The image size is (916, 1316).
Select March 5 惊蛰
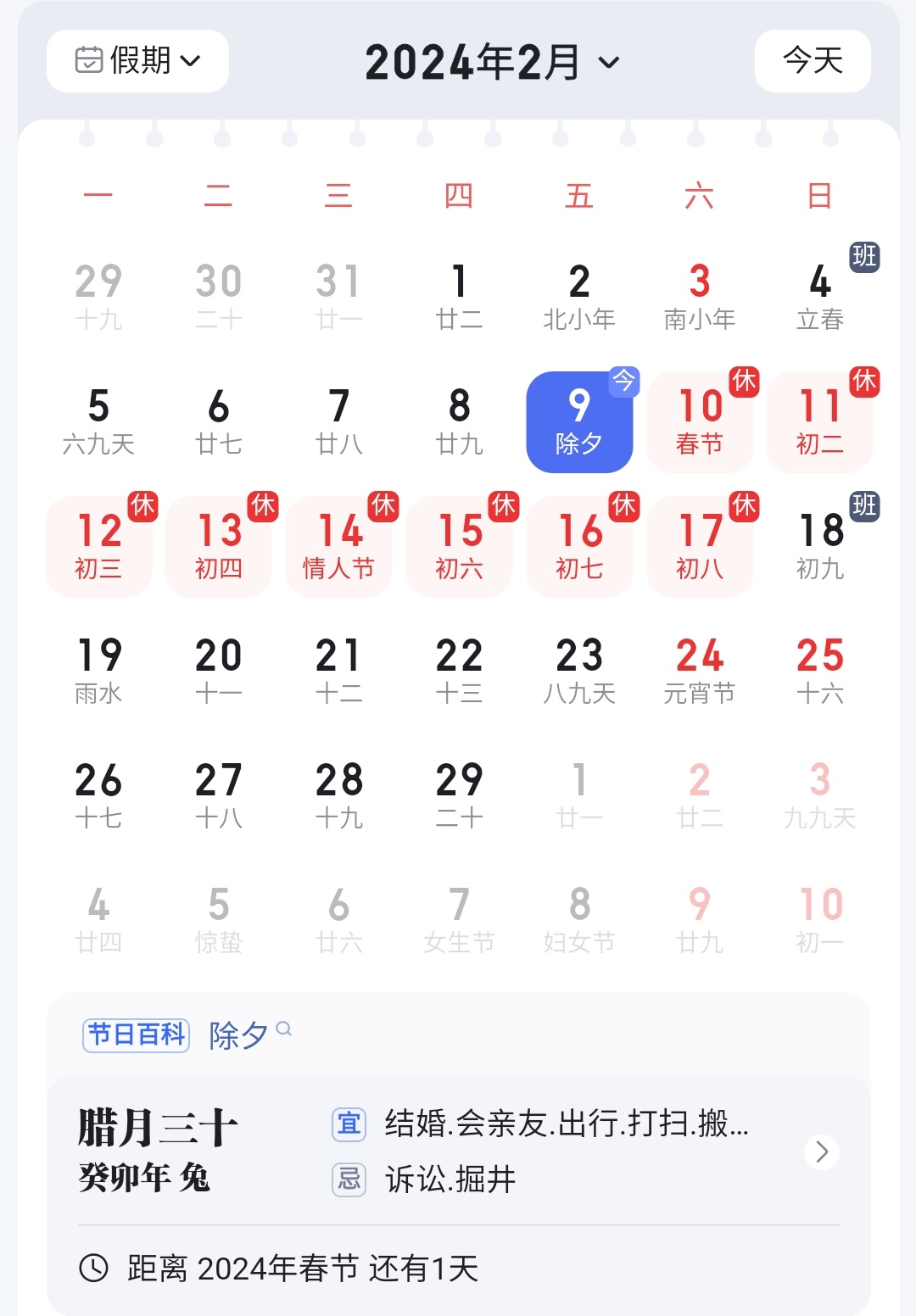coord(219,920)
